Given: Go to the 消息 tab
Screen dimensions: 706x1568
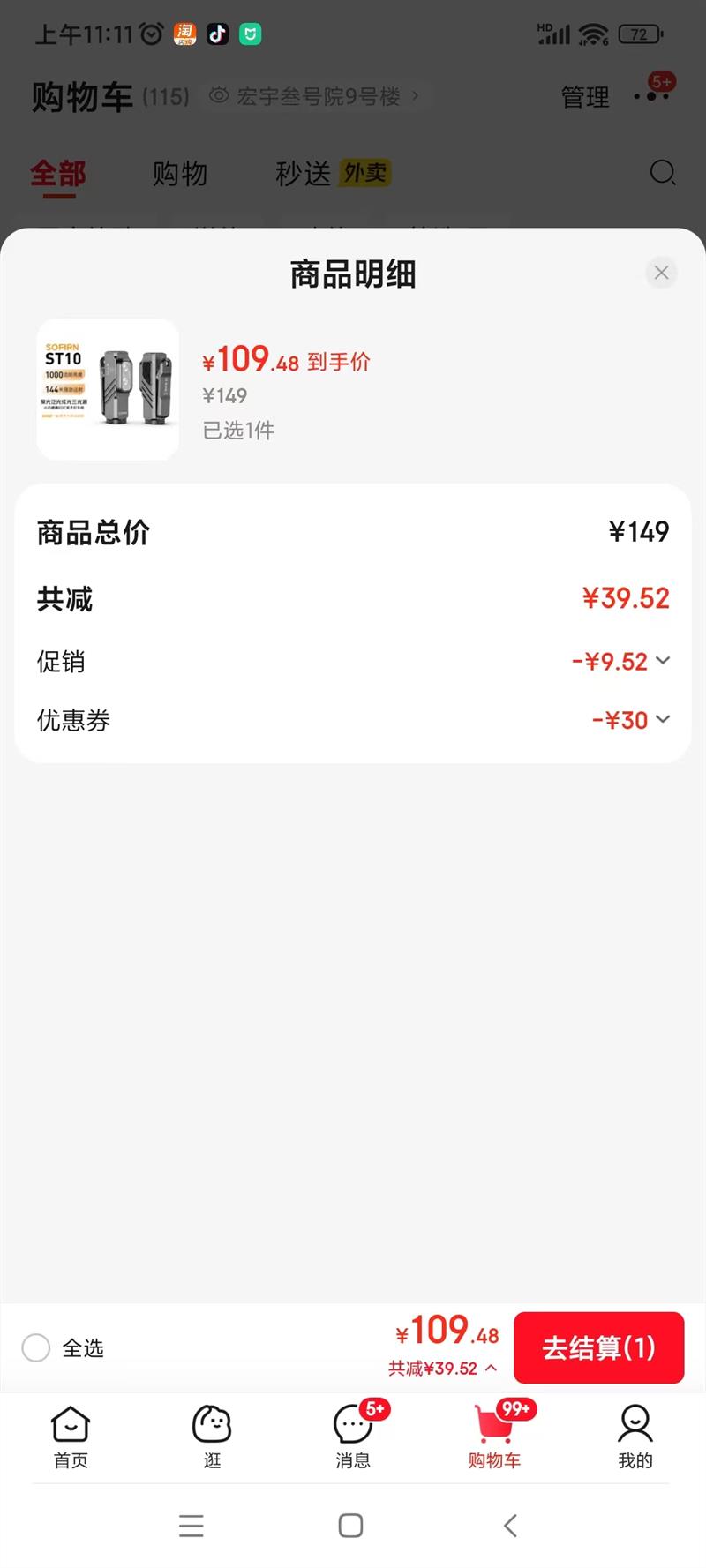Looking at the screenshot, I should pyautogui.click(x=353, y=1436).
